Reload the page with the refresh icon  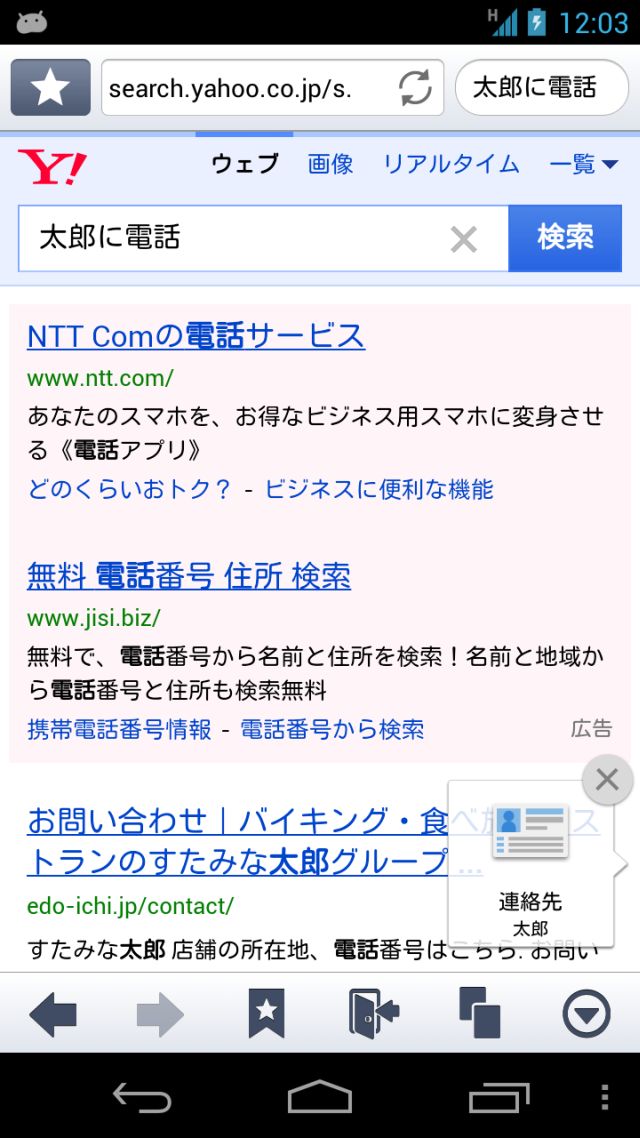click(415, 88)
